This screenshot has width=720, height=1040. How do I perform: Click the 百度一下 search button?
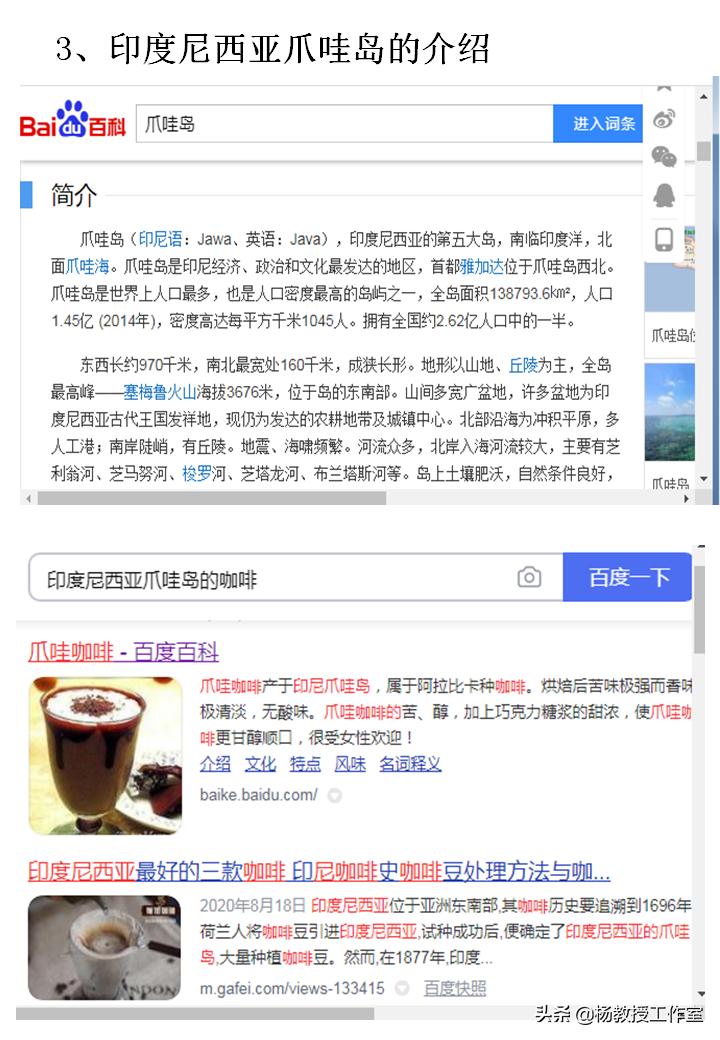(628, 577)
